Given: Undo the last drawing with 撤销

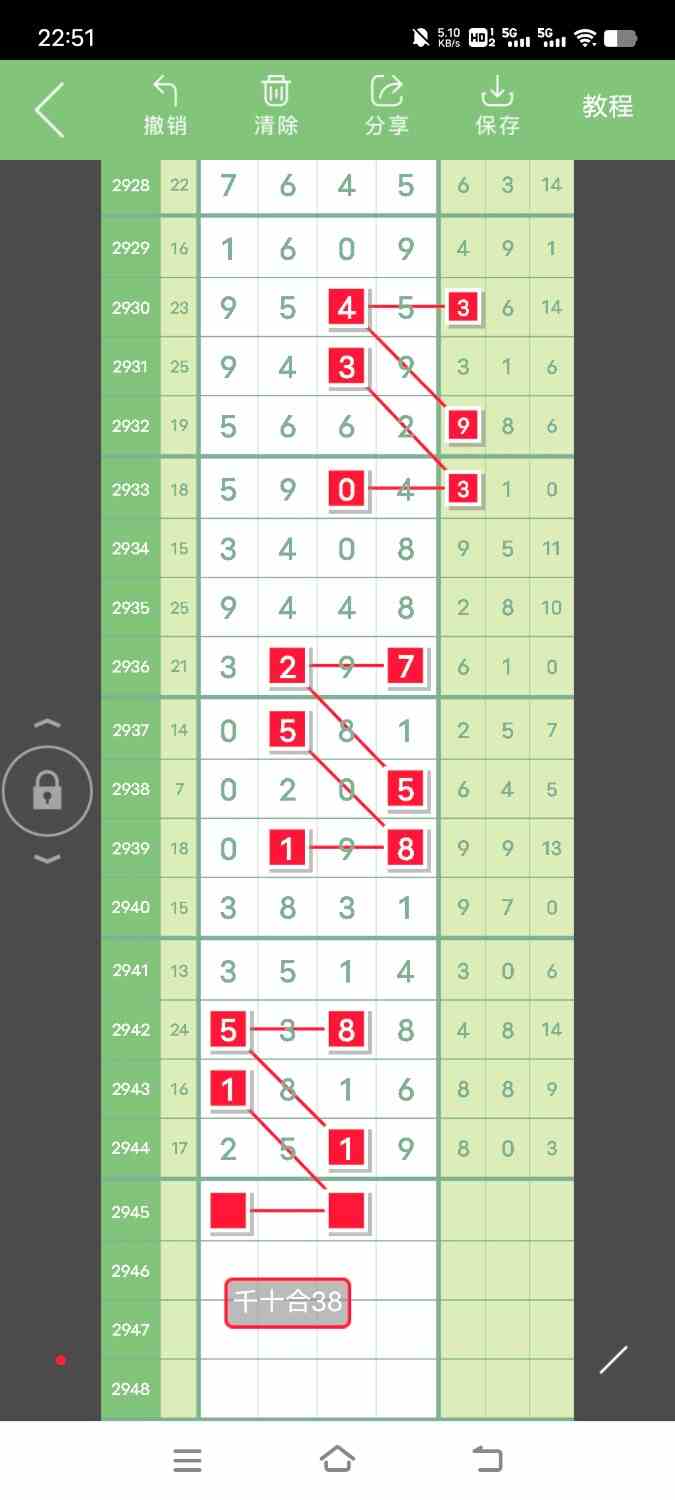Looking at the screenshot, I should pyautogui.click(x=165, y=106).
